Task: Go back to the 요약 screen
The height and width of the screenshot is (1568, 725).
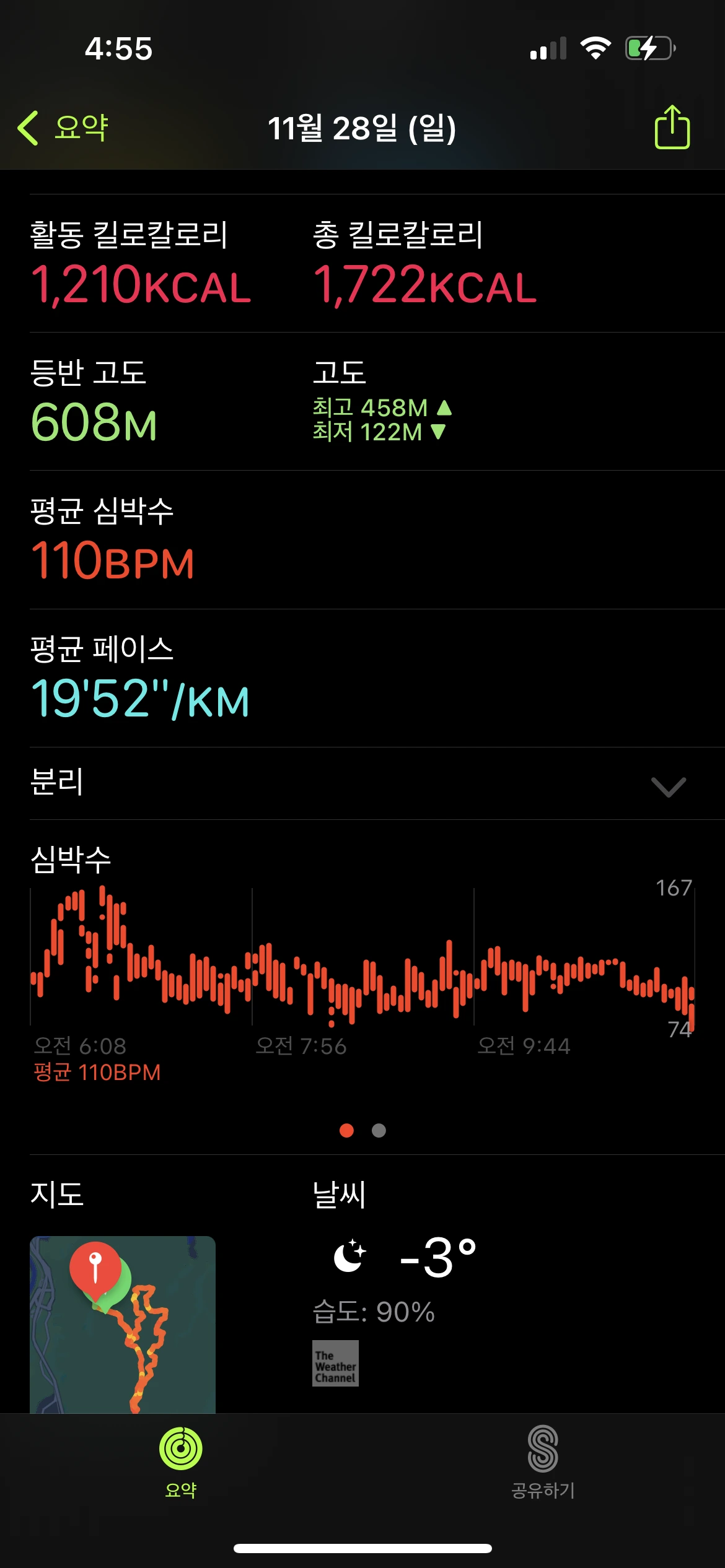Action: pyautogui.click(x=63, y=128)
